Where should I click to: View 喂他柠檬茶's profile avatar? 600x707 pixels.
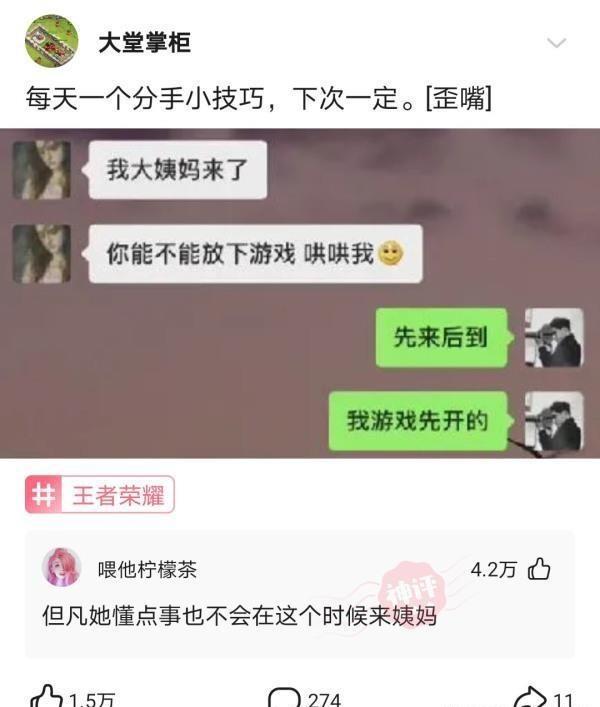[x=61, y=568]
